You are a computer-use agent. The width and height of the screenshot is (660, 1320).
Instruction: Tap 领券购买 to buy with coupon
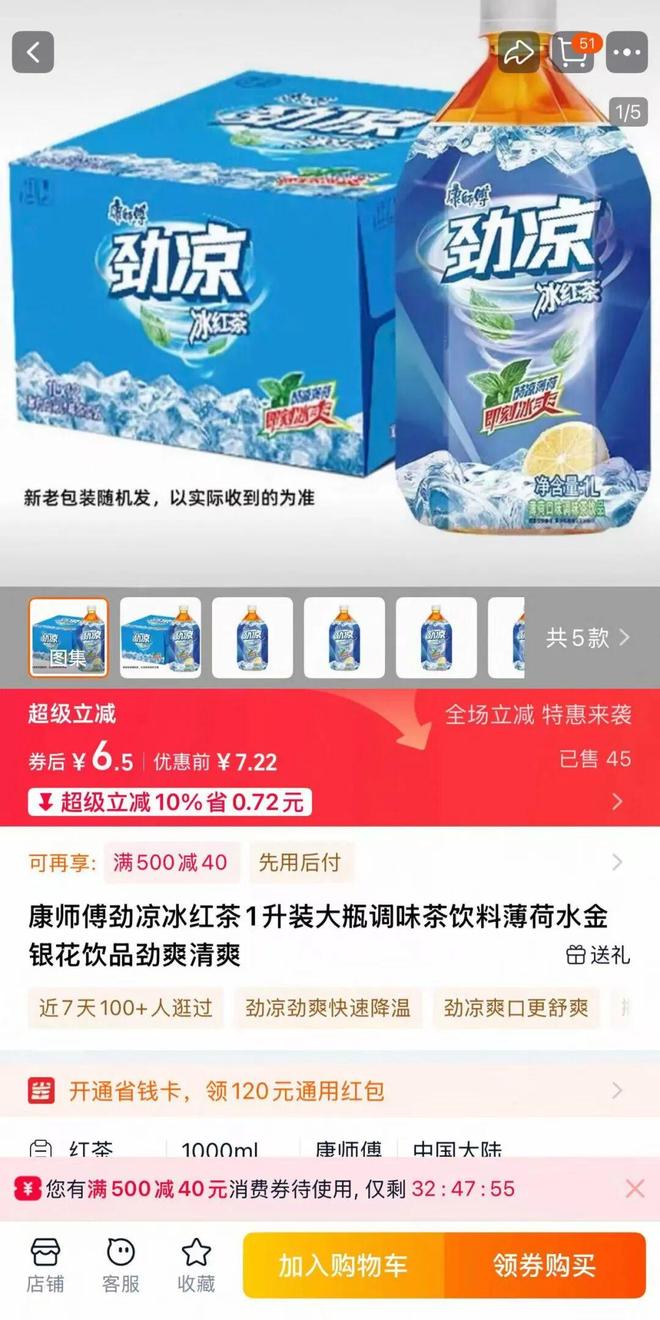[544, 1265]
